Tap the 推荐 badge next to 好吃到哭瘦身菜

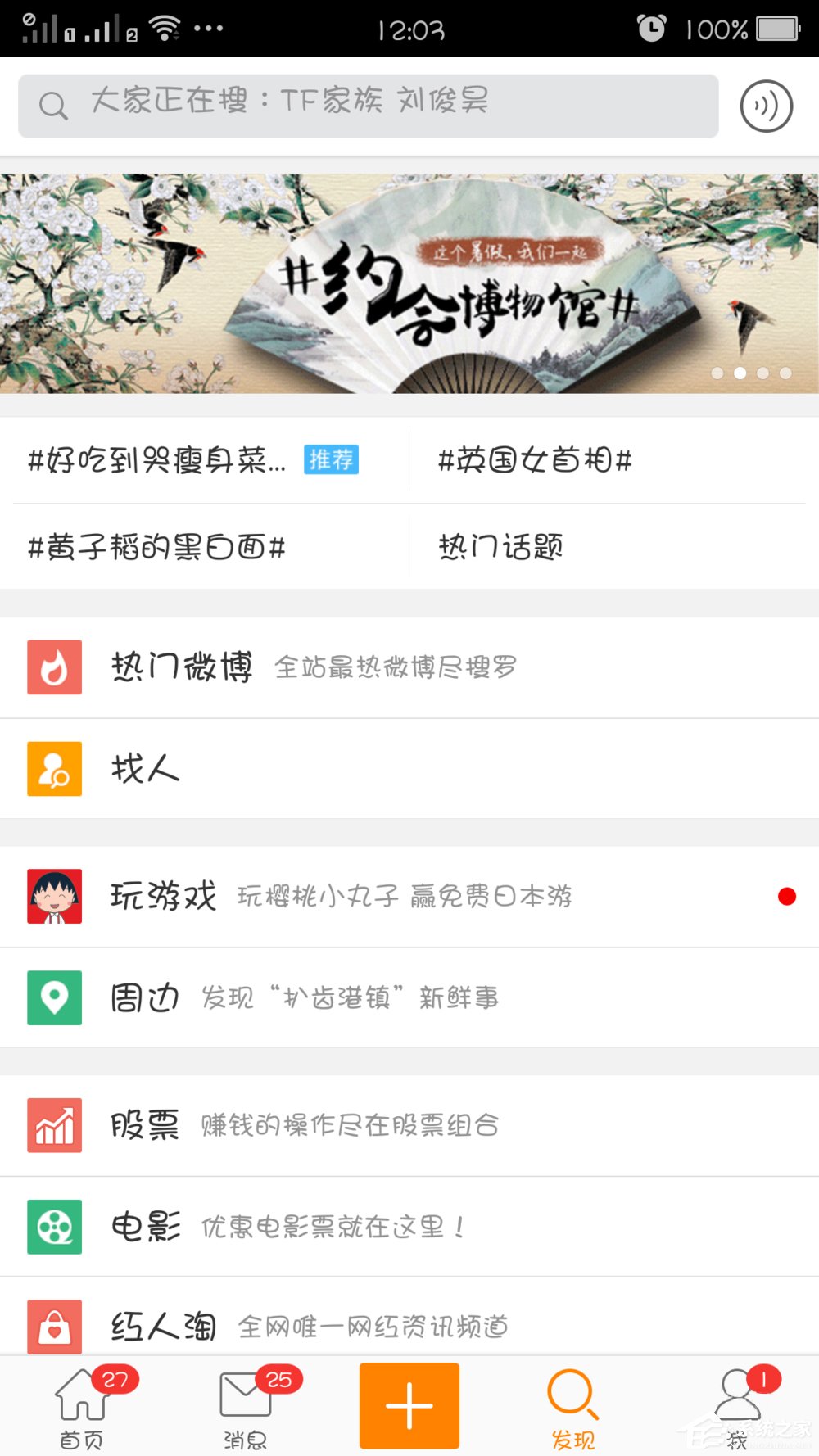click(331, 460)
